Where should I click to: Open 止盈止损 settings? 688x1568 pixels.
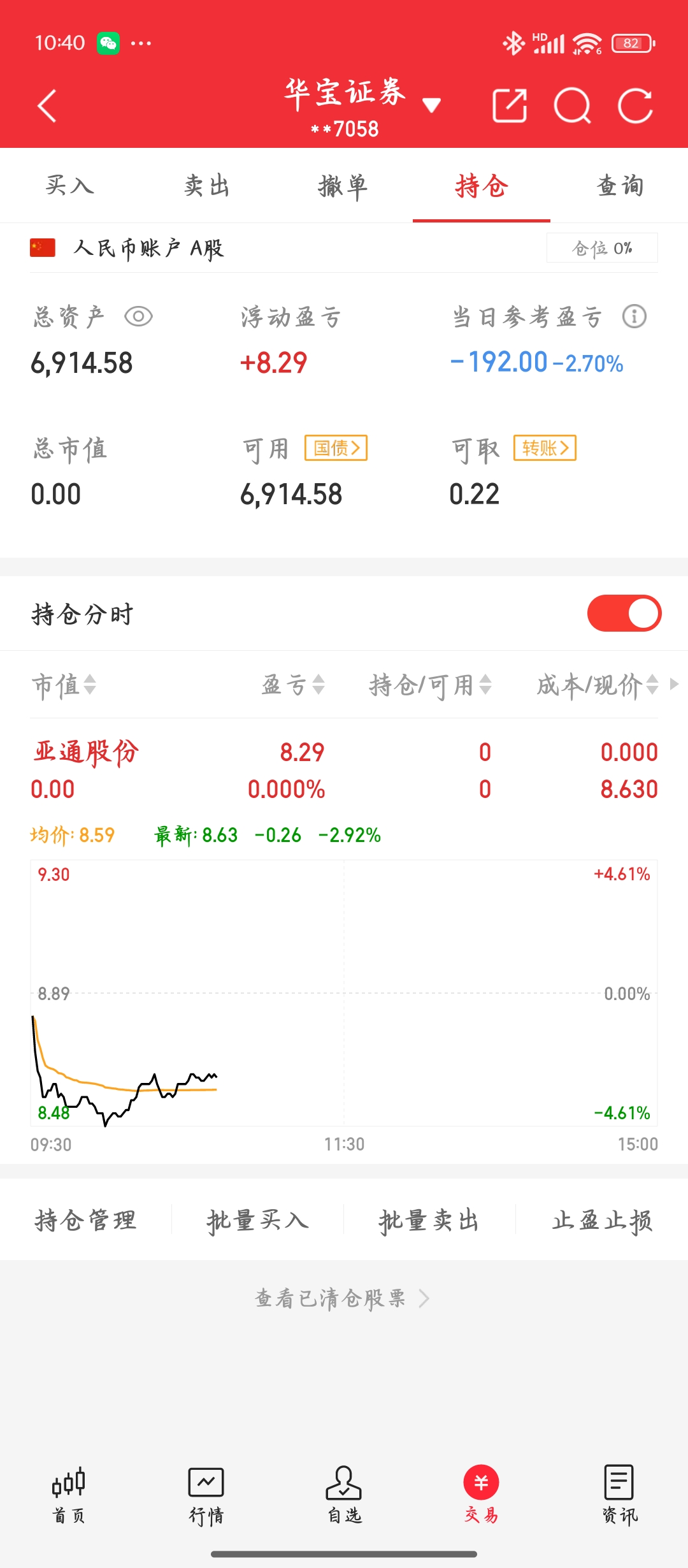pyautogui.click(x=601, y=1220)
